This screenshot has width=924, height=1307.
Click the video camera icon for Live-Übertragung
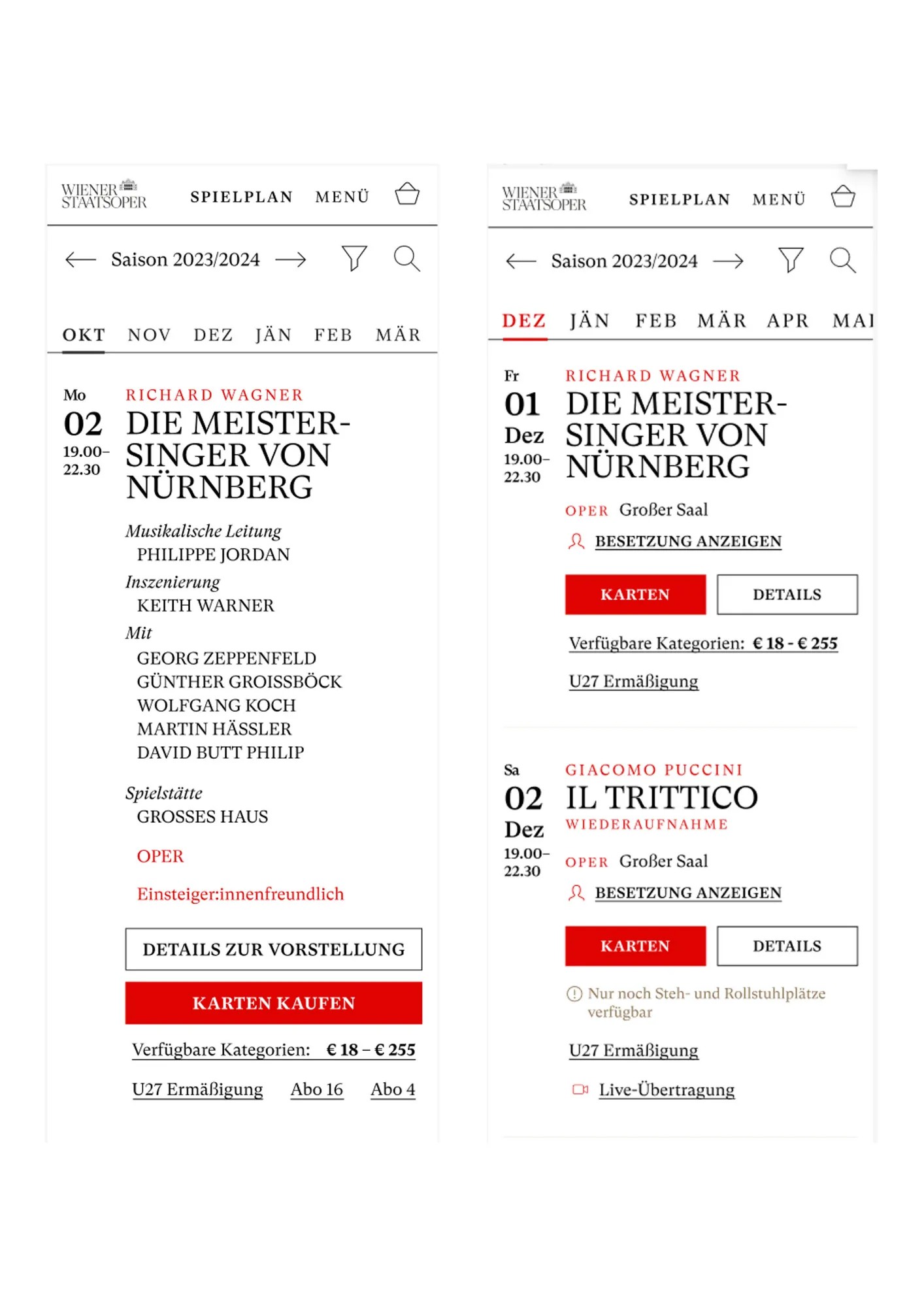[579, 1090]
